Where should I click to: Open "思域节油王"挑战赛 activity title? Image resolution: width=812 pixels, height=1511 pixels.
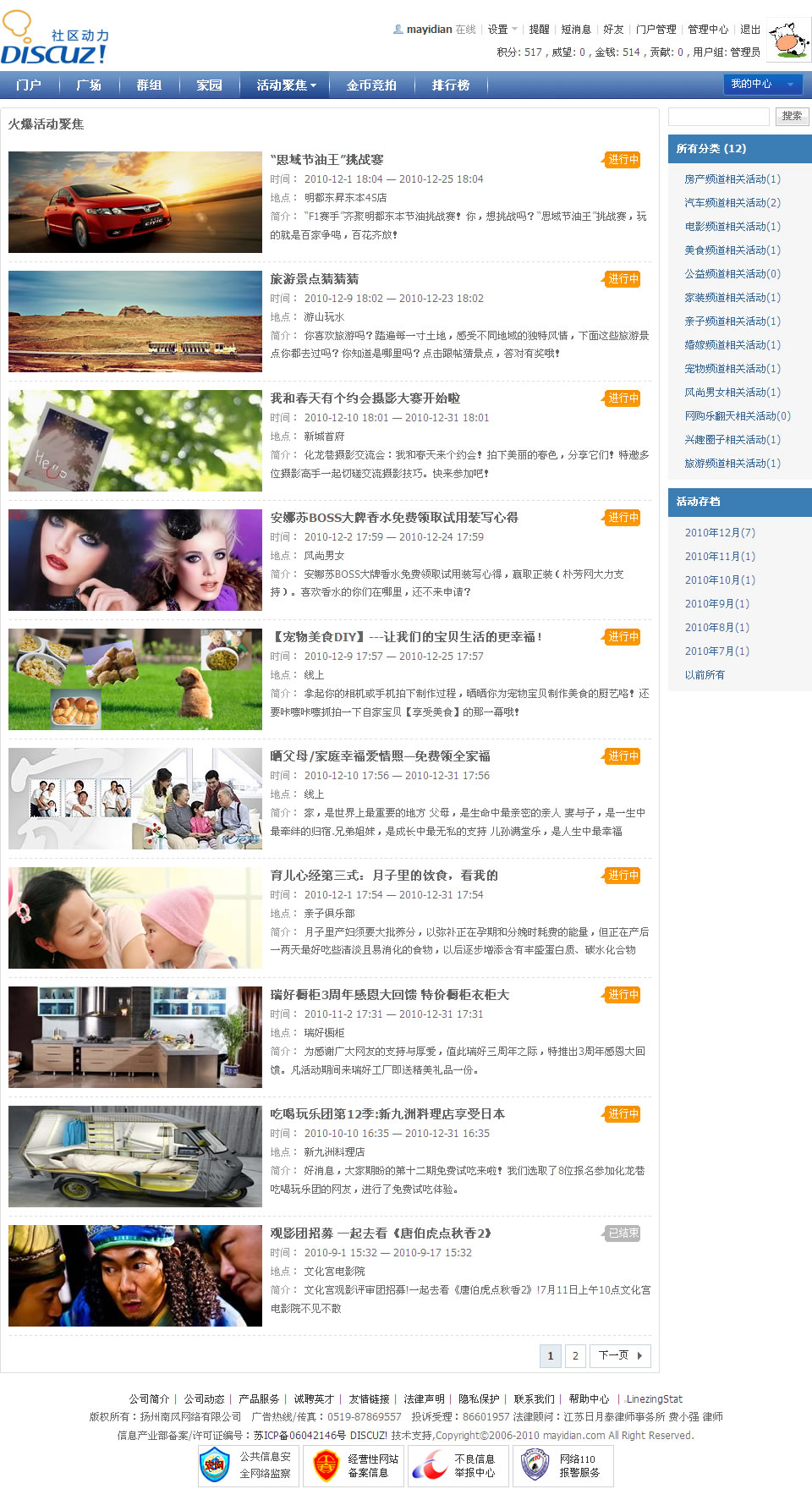326,160
